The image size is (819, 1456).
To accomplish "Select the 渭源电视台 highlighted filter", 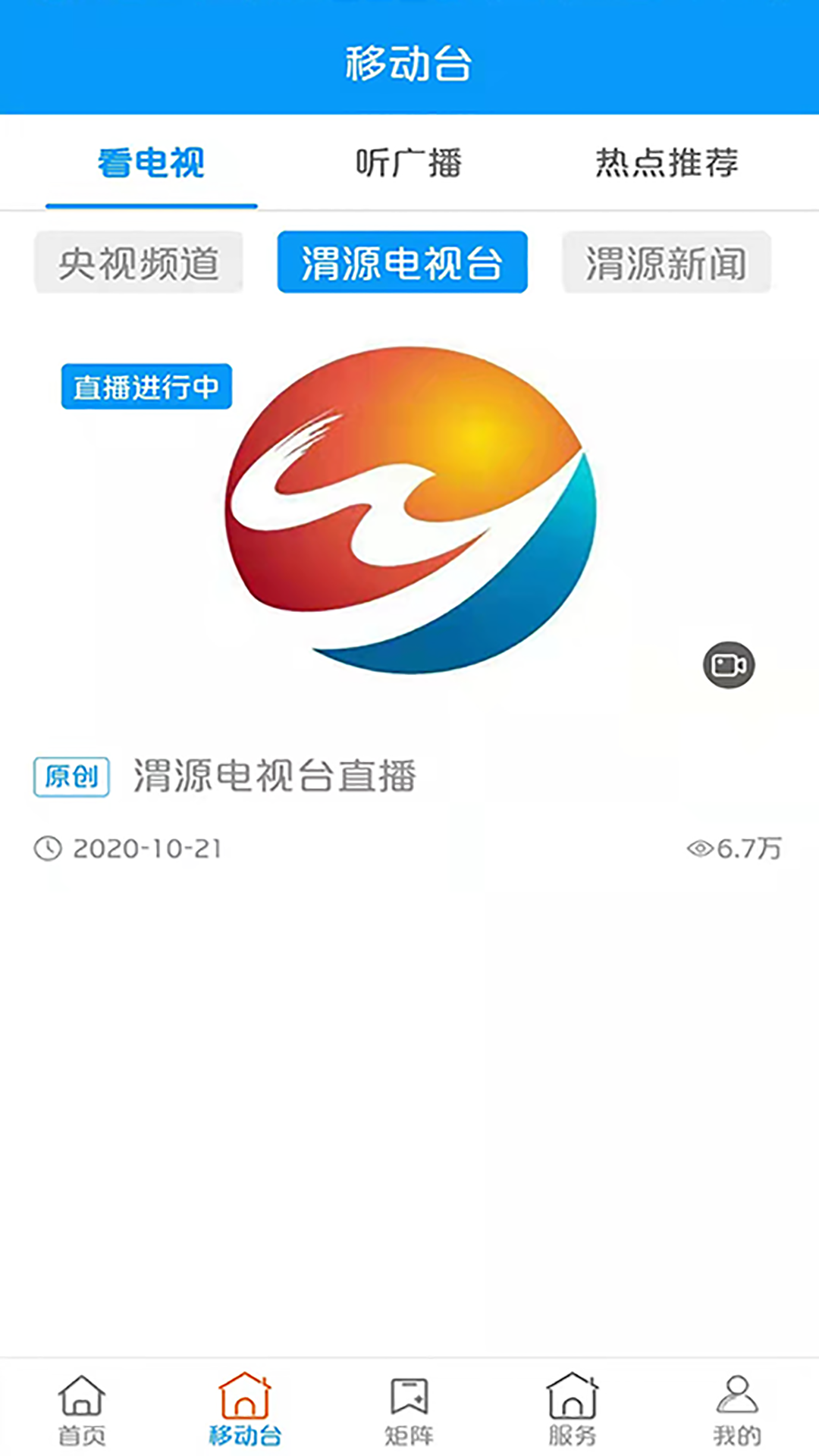I will (x=402, y=262).
